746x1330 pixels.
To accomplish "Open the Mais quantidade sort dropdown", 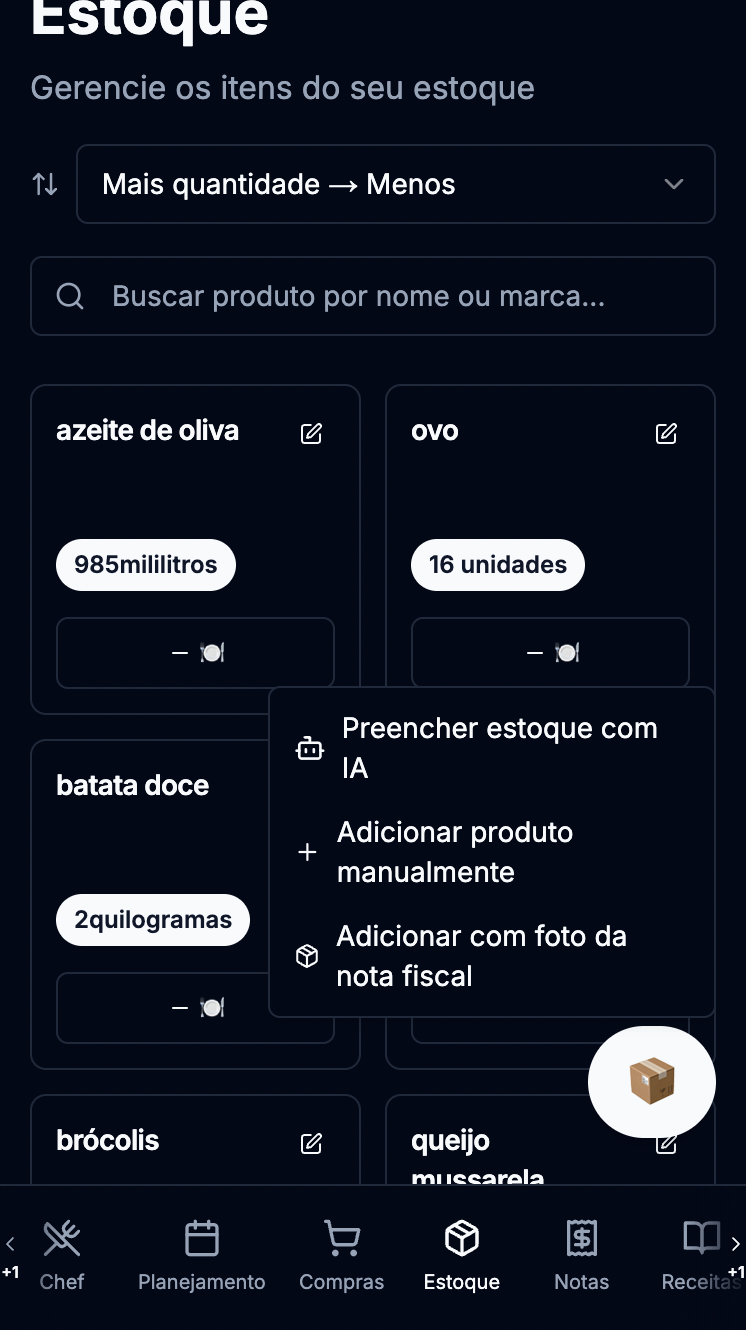I will point(395,184).
